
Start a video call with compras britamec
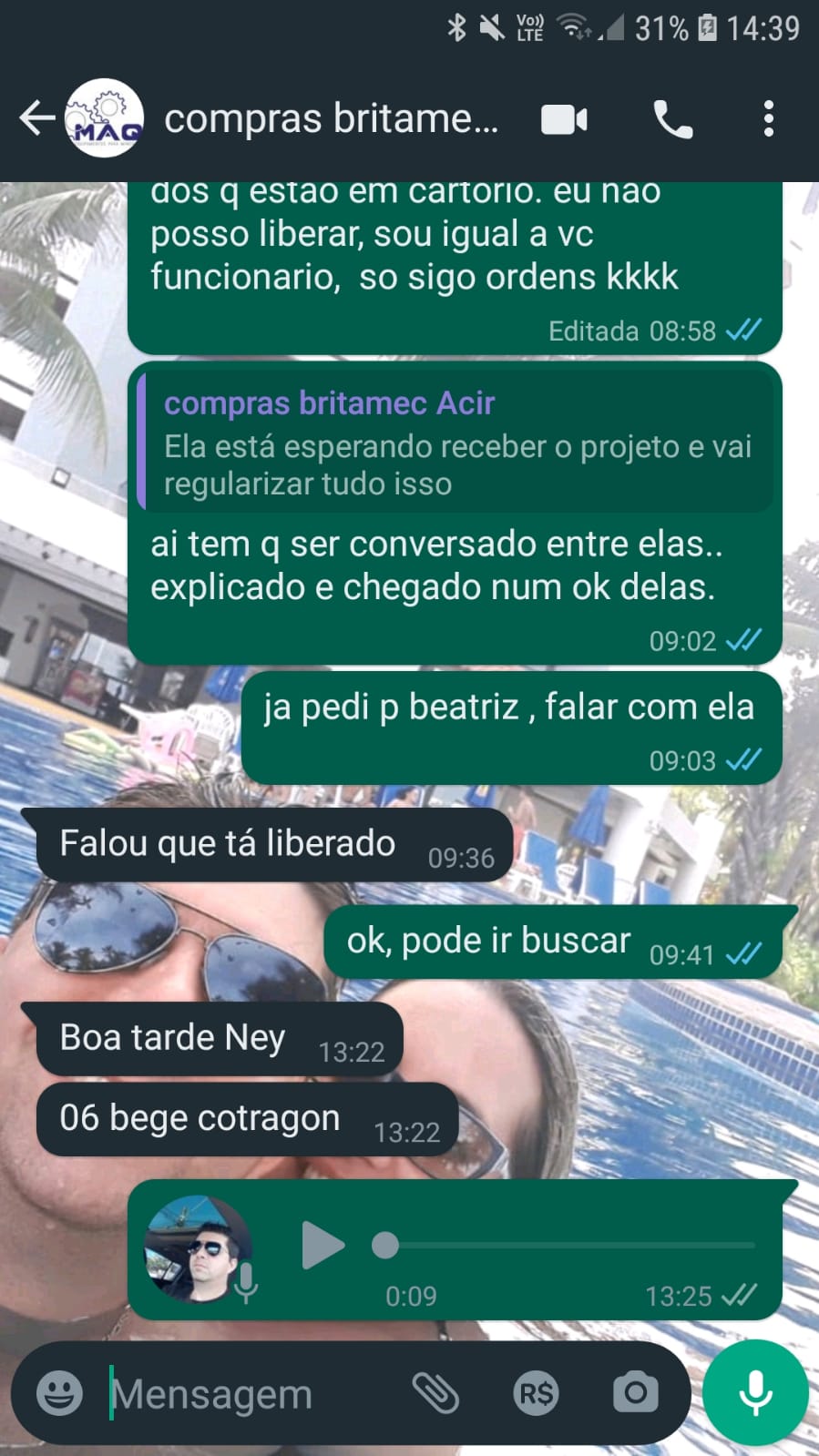point(564,119)
